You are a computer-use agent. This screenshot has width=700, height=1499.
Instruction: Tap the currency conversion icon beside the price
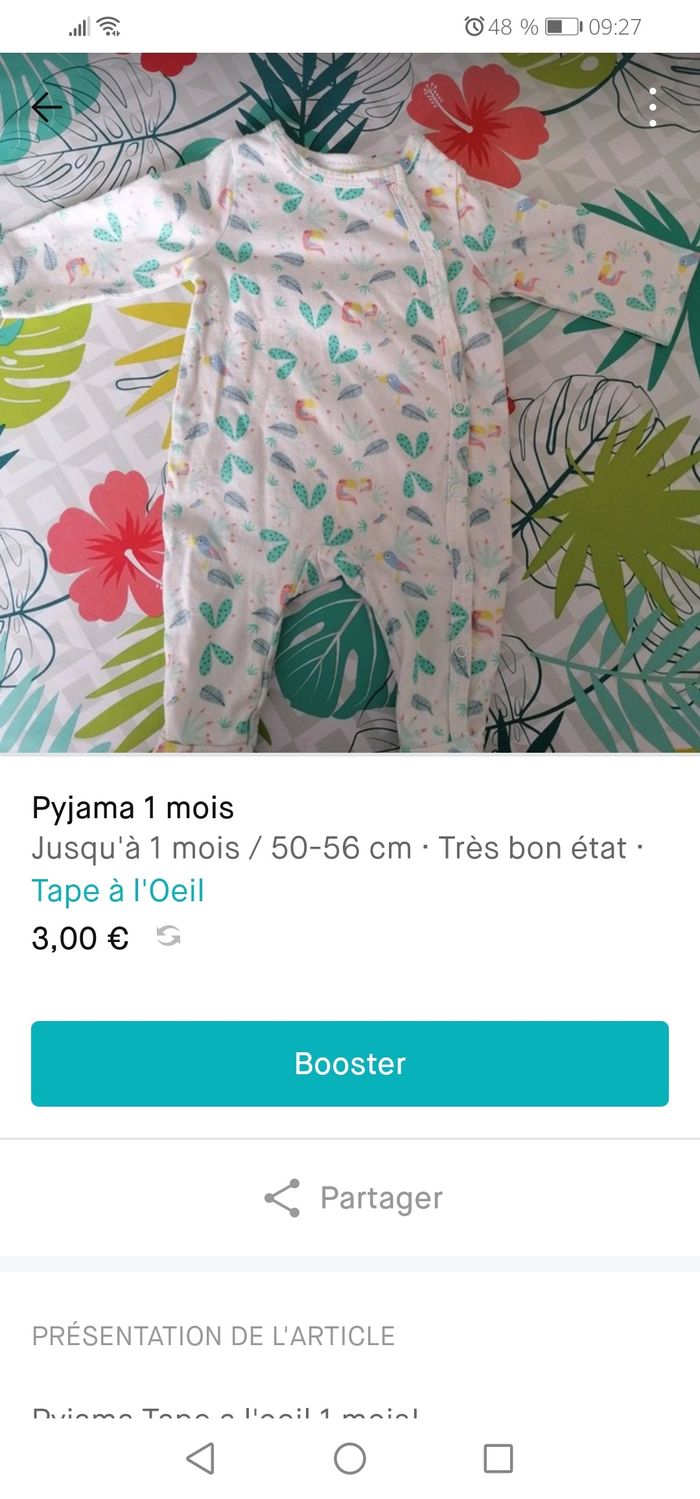click(x=169, y=937)
